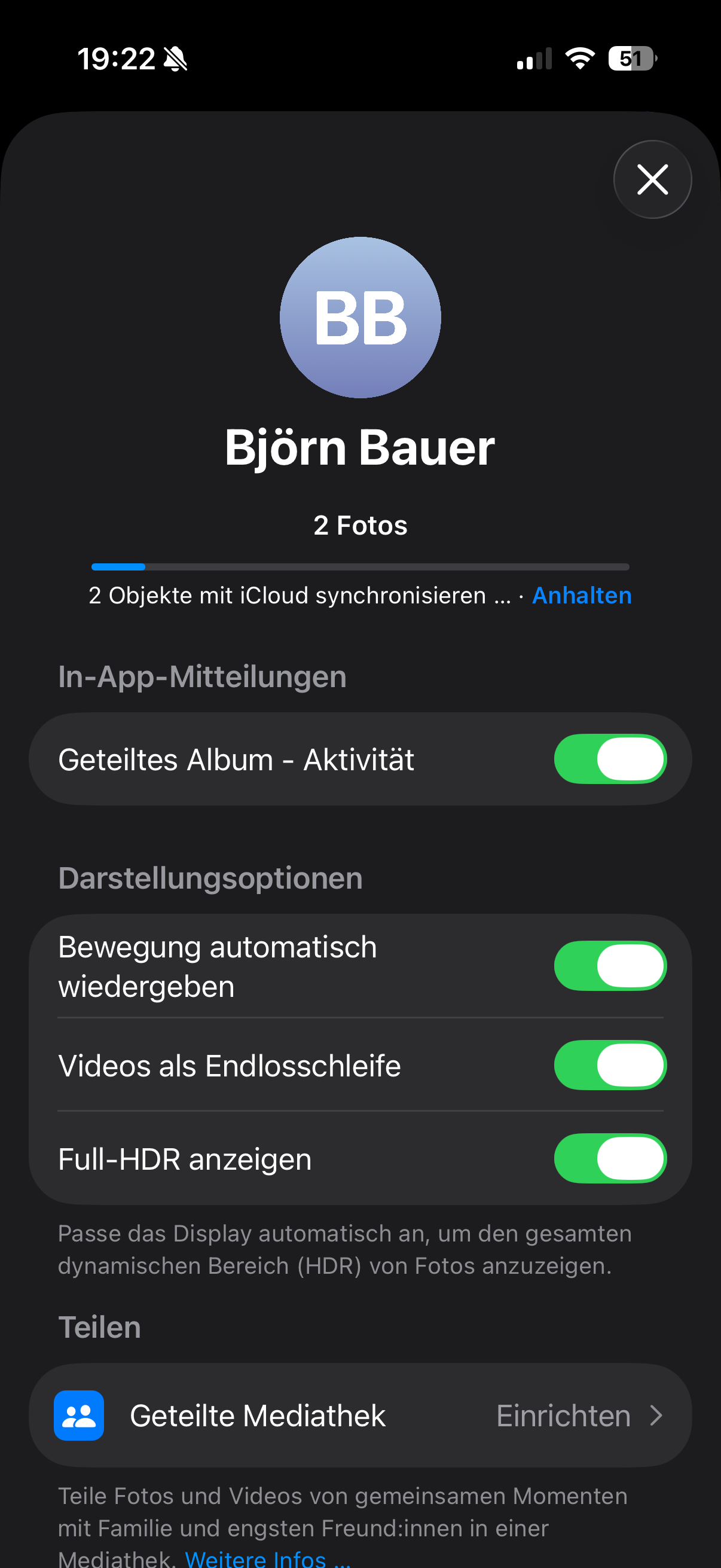Close the Björn Bauer account sheet
Viewport: 721px width, 1568px height.
point(652,179)
